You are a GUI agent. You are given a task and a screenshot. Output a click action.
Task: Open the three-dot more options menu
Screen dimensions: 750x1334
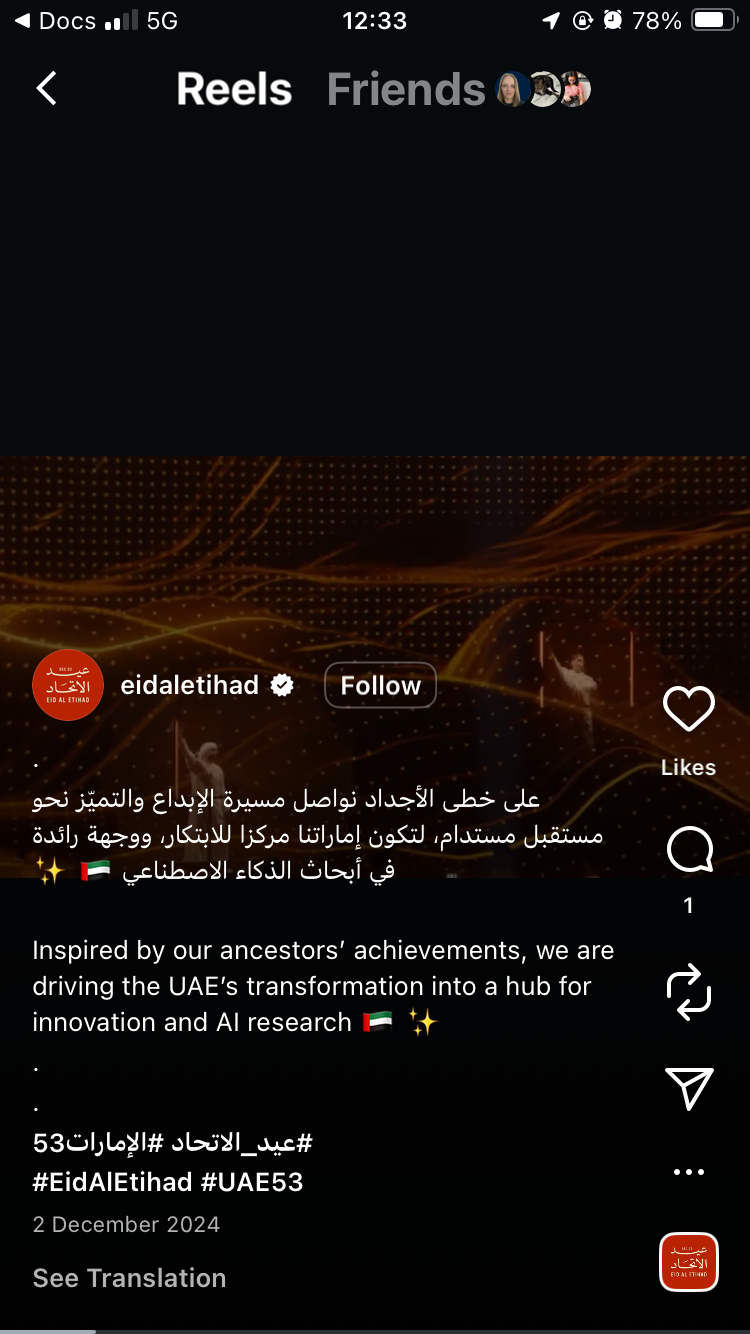click(689, 1172)
